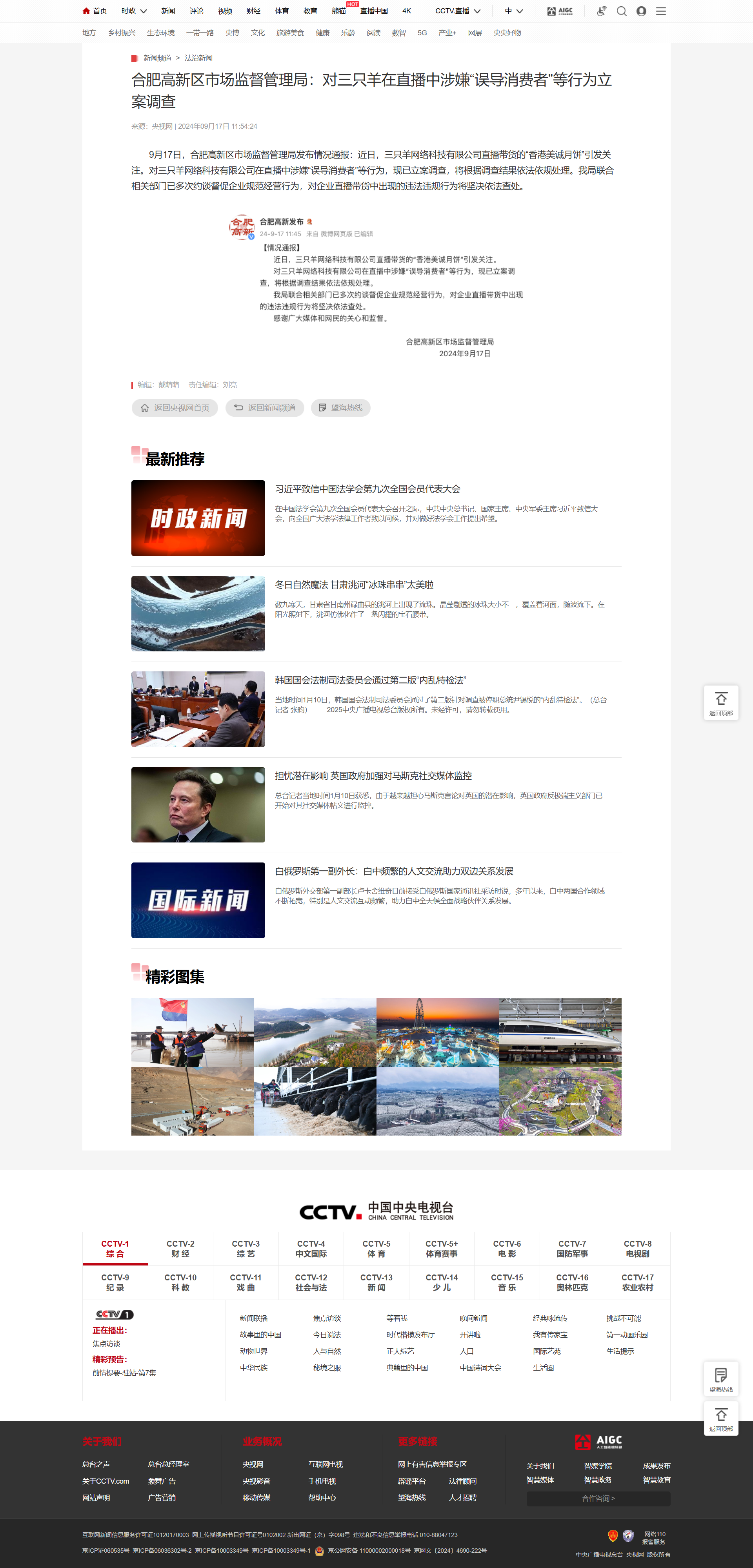Expand the CCTV.直播 dropdown
Image resolution: width=753 pixels, height=1568 pixels.
click(457, 11)
